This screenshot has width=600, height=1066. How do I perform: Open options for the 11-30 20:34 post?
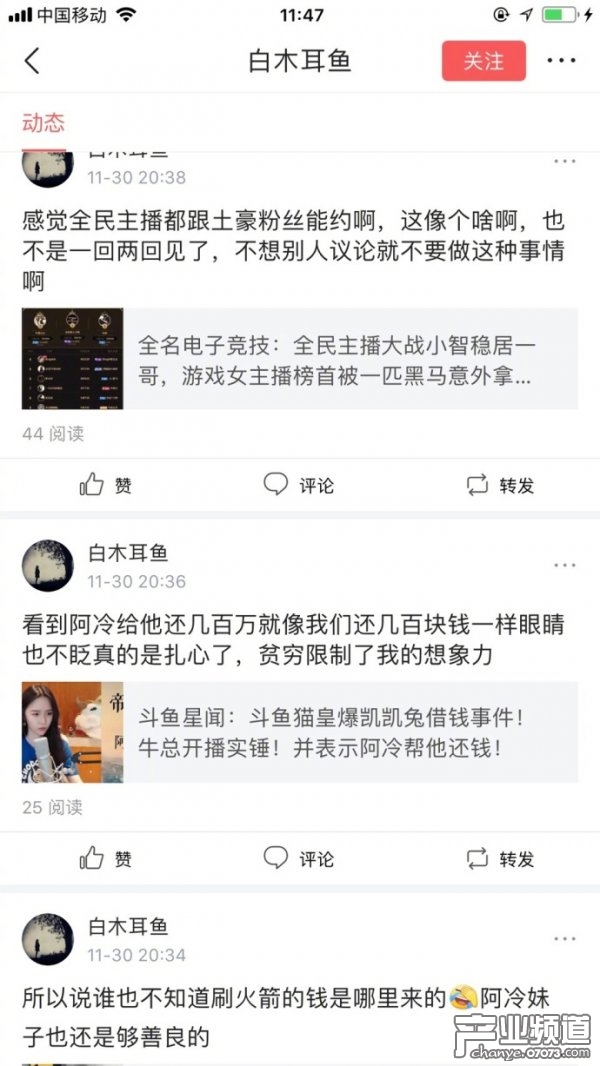coord(565,939)
